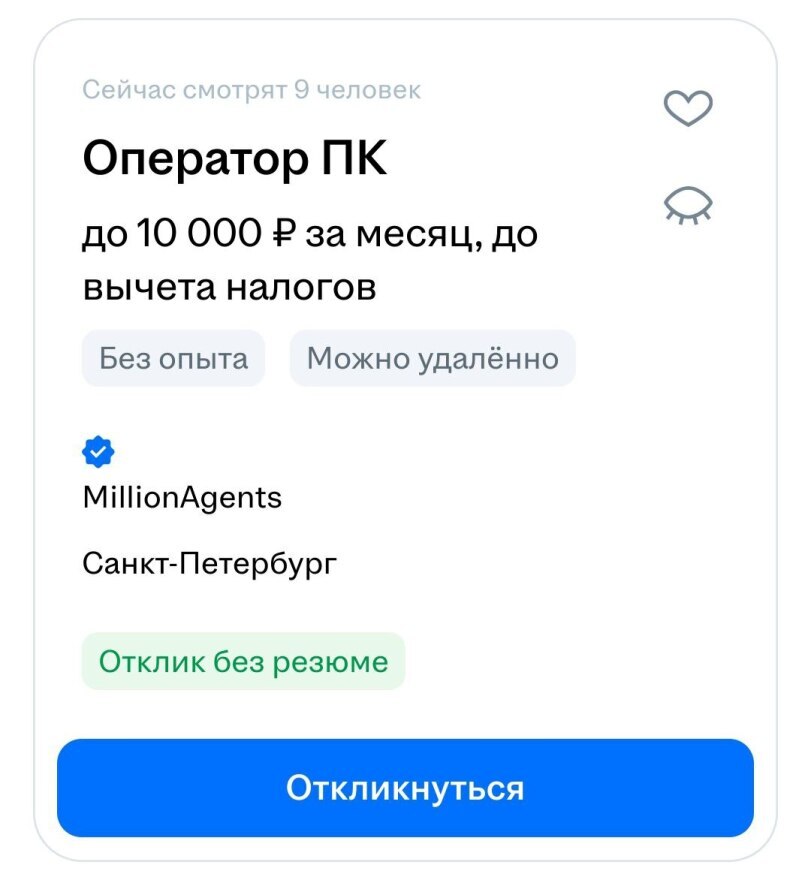Tap the blue Откликнуться button
This screenshot has width=811, height=880.
tap(405, 788)
